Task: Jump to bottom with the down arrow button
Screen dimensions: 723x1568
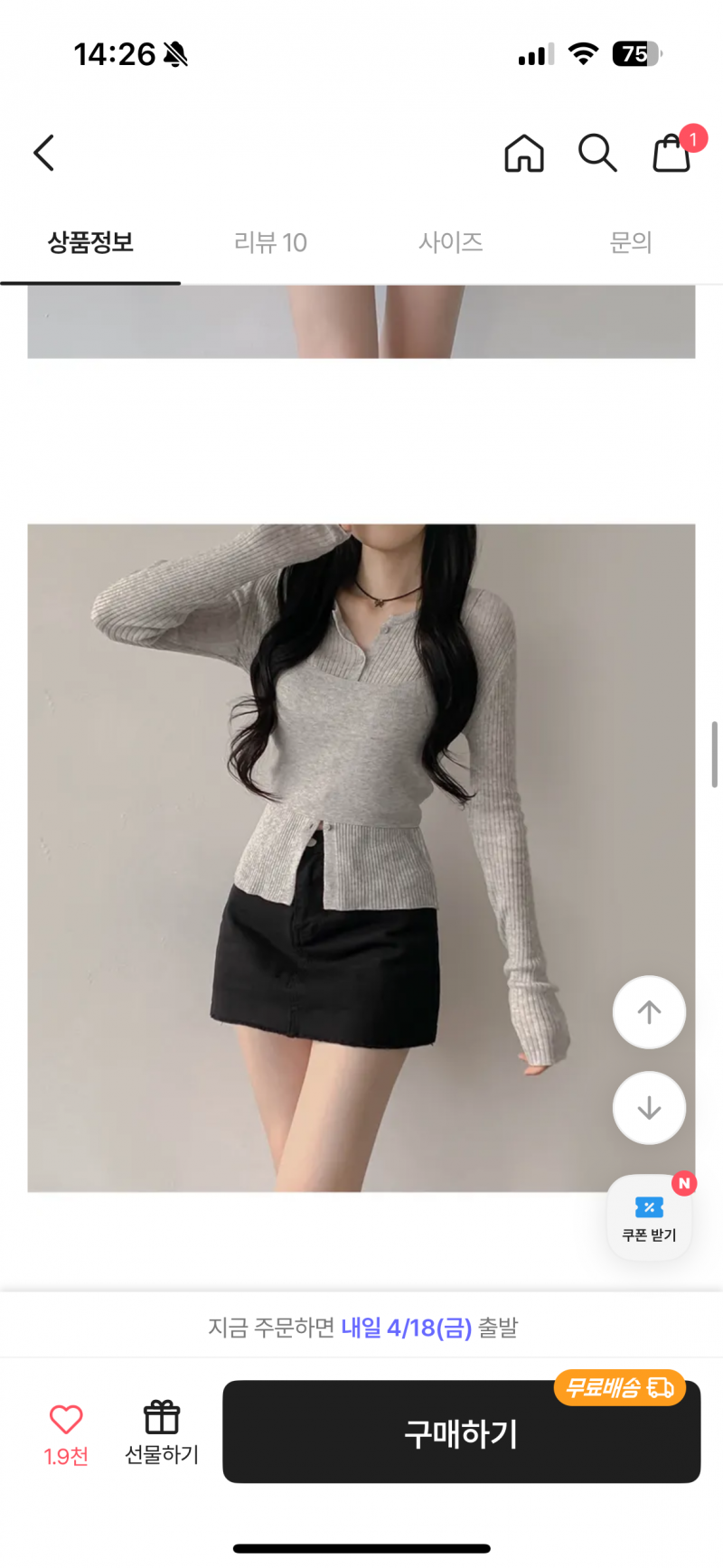Action: tap(649, 1108)
